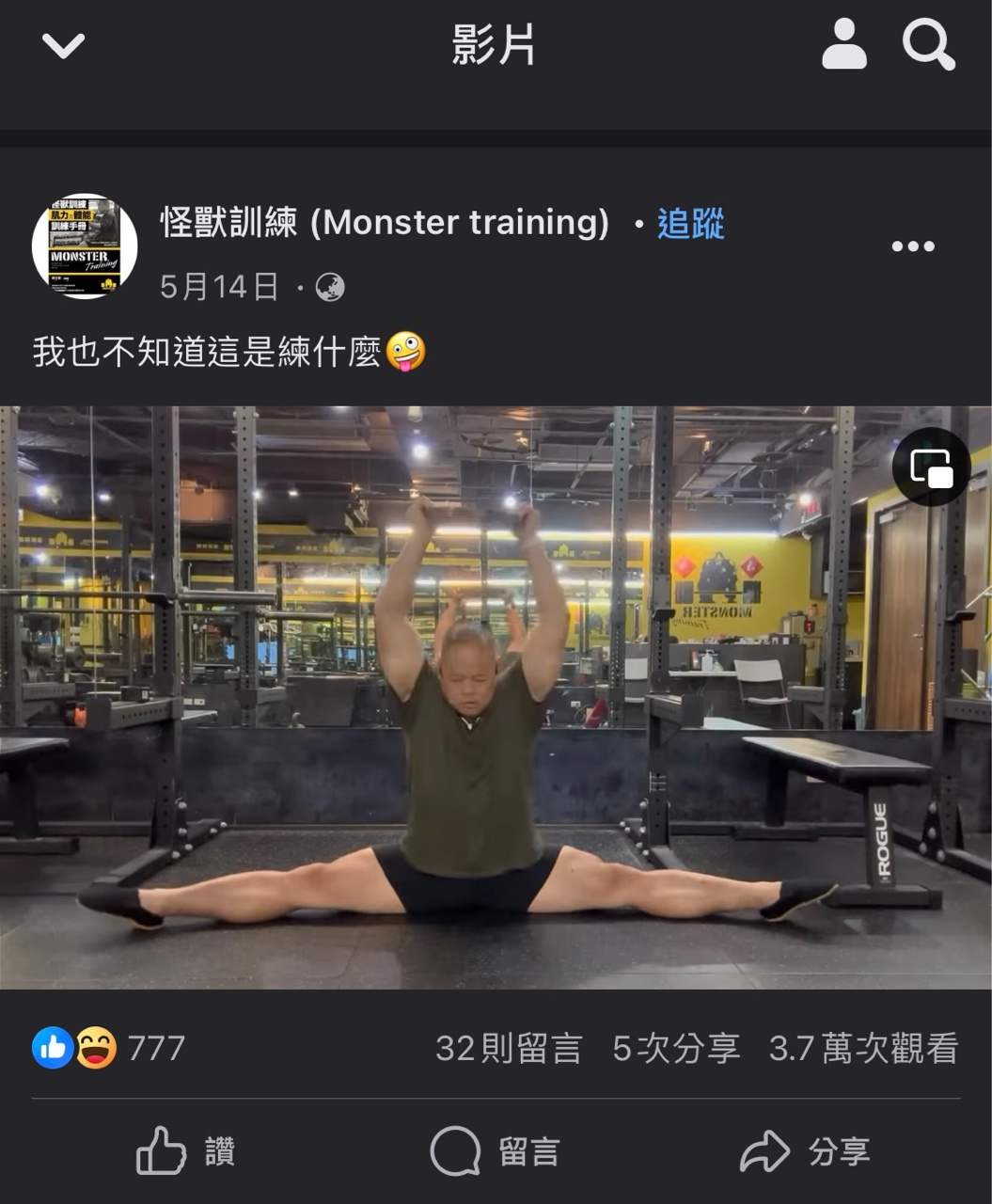Screen dimensions: 992x1204
Task: Like the post with the 讚 button
Action: coord(185,1150)
